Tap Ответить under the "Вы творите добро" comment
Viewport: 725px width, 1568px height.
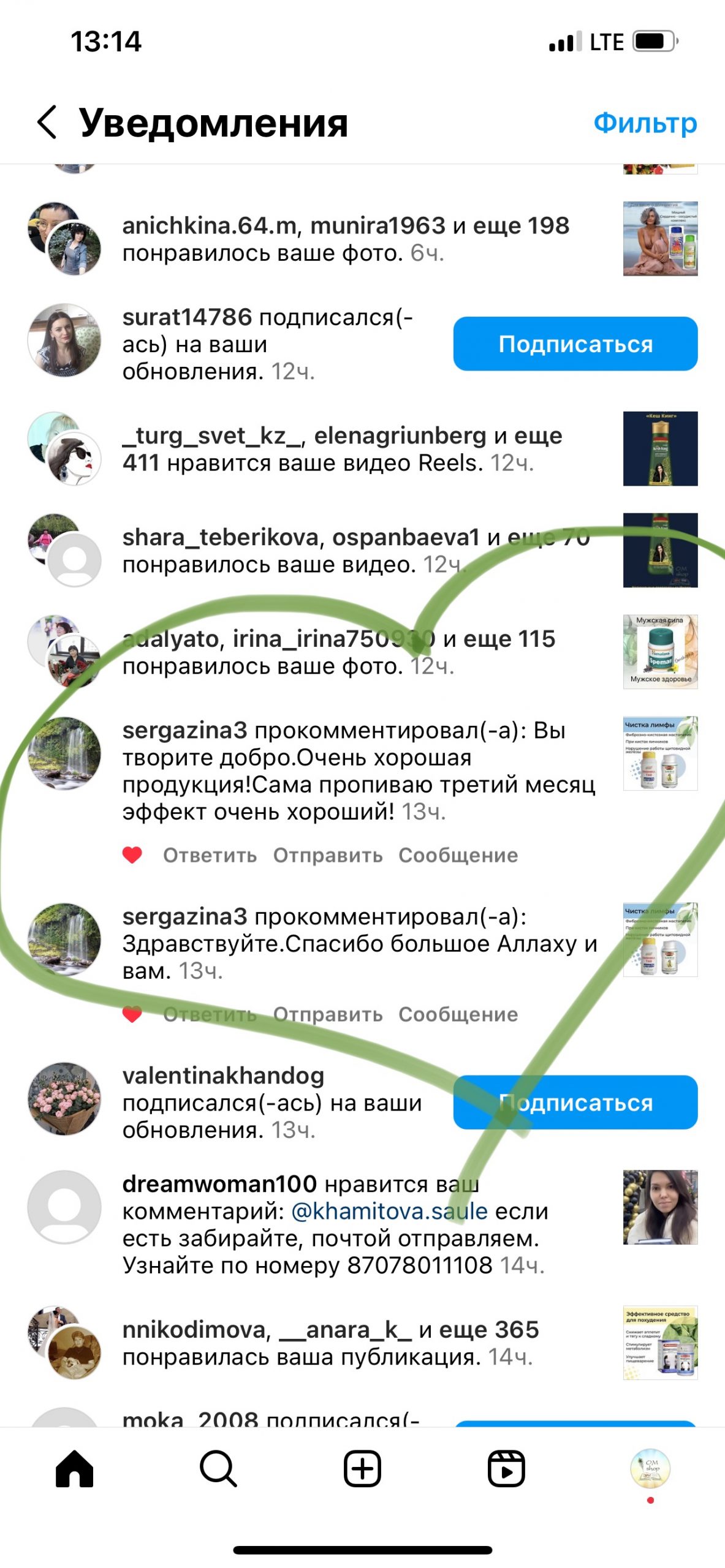(x=210, y=855)
